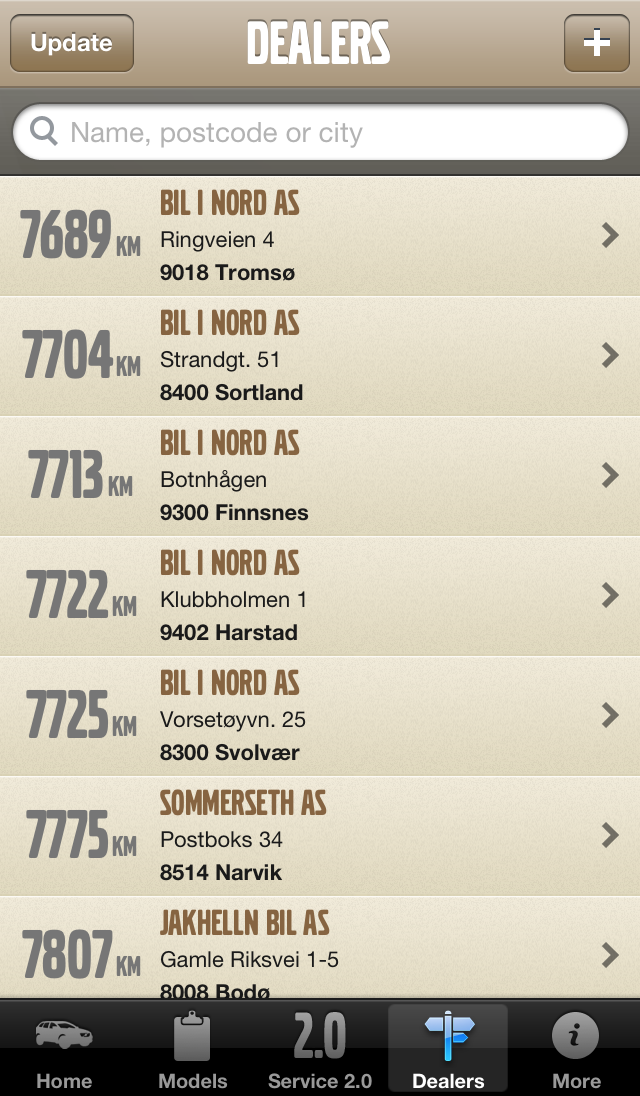Tap the Update button

coord(72,44)
